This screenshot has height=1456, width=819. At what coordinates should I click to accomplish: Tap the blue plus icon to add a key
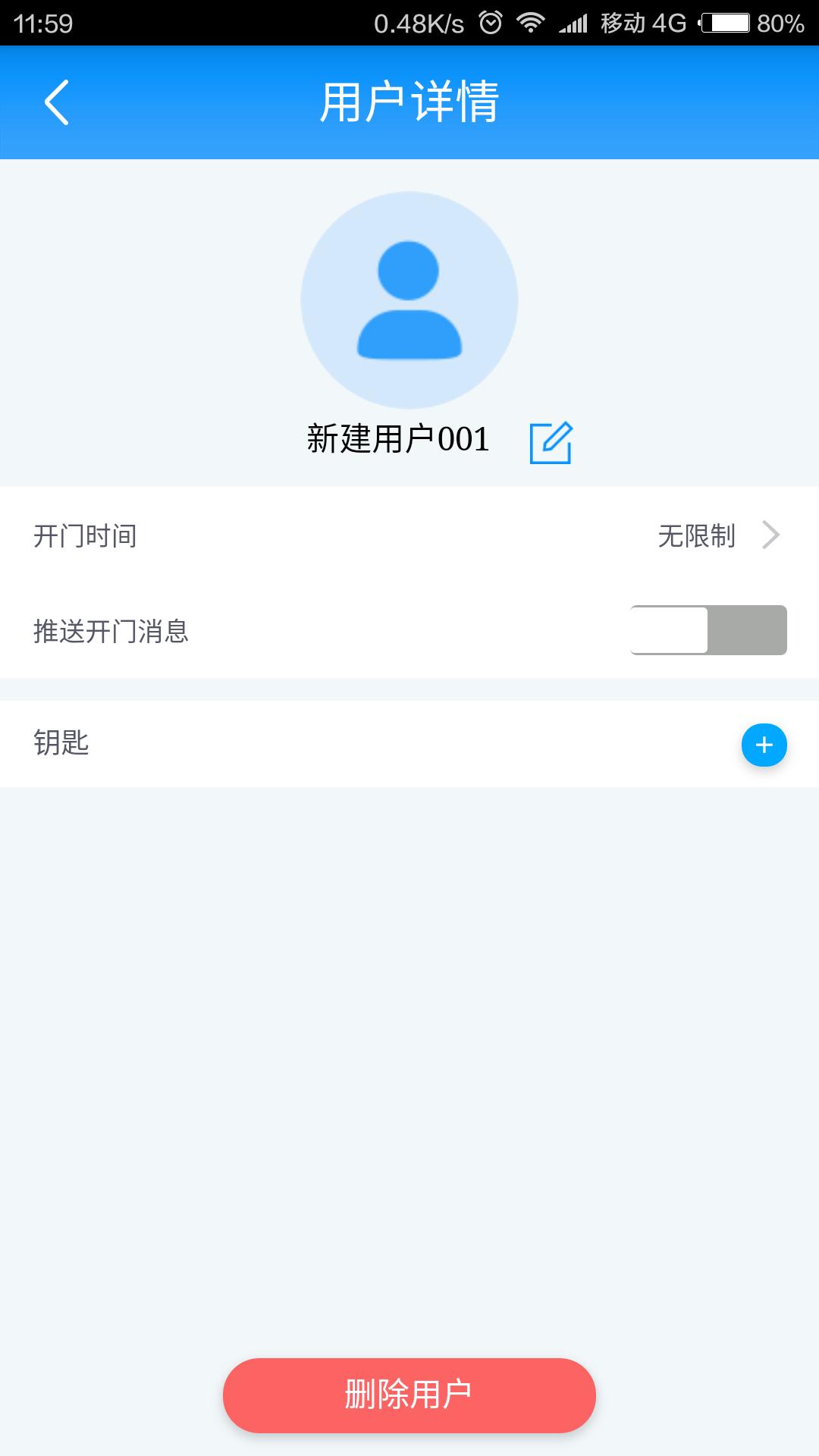(x=765, y=745)
